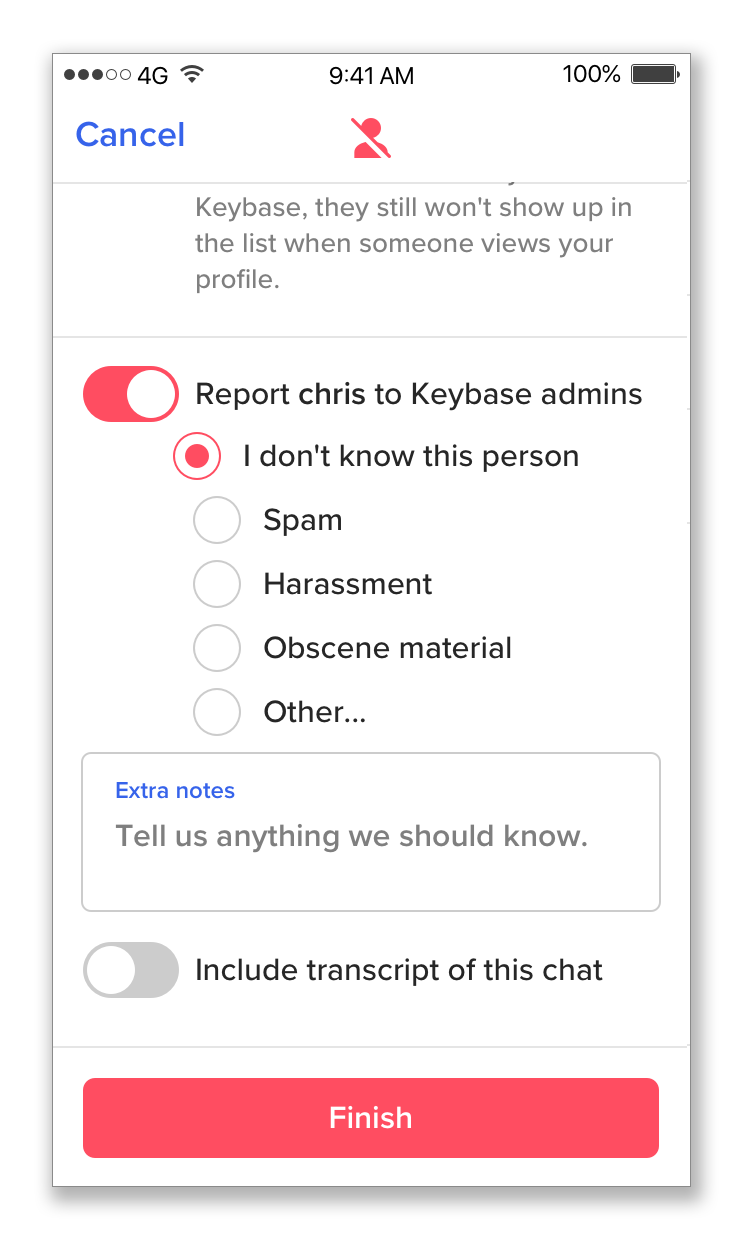Pick the Obscene material option
Image resolution: width=744 pixels, height=1250 pixels.
coord(217,649)
